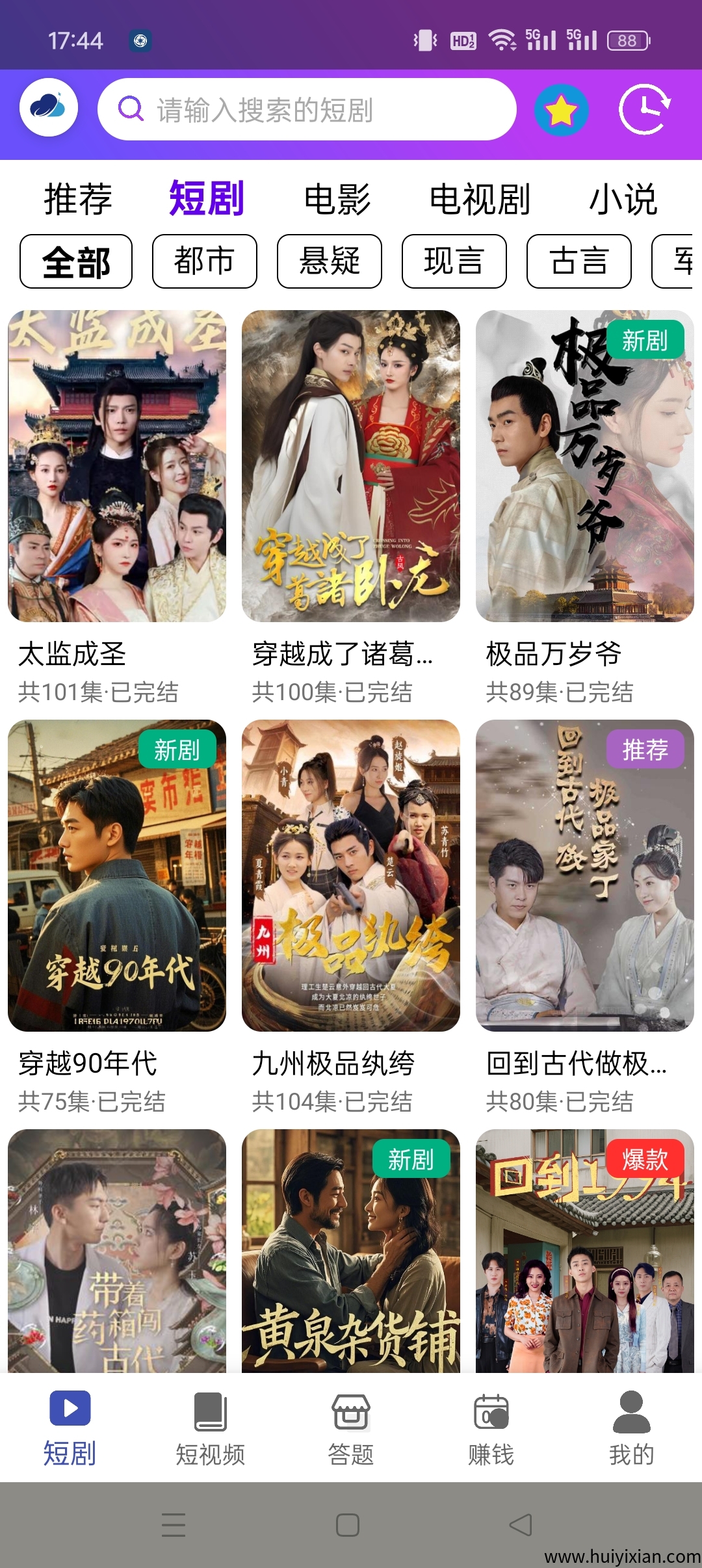Open the drama 极品万岁爷
This screenshot has height=1568, width=702.
point(585,466)
